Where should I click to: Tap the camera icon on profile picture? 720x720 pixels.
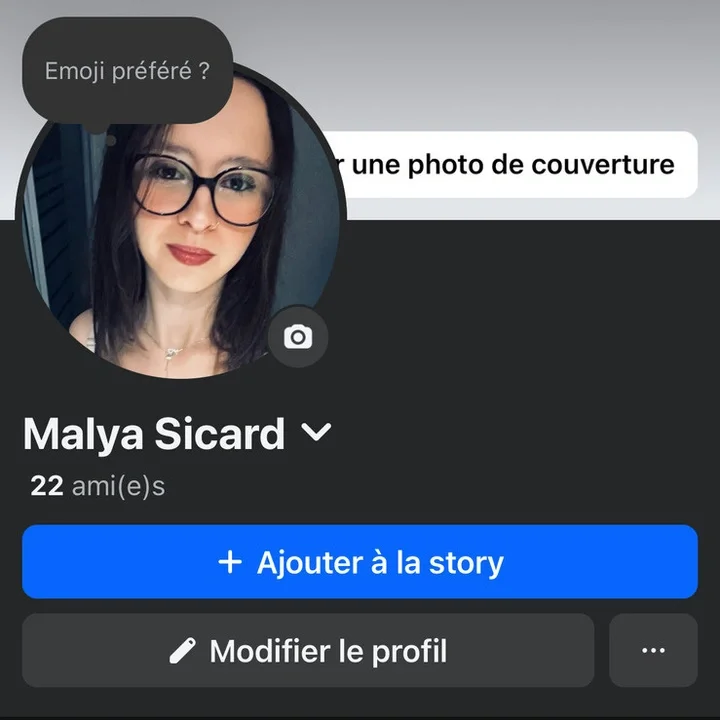pos(297,337)
